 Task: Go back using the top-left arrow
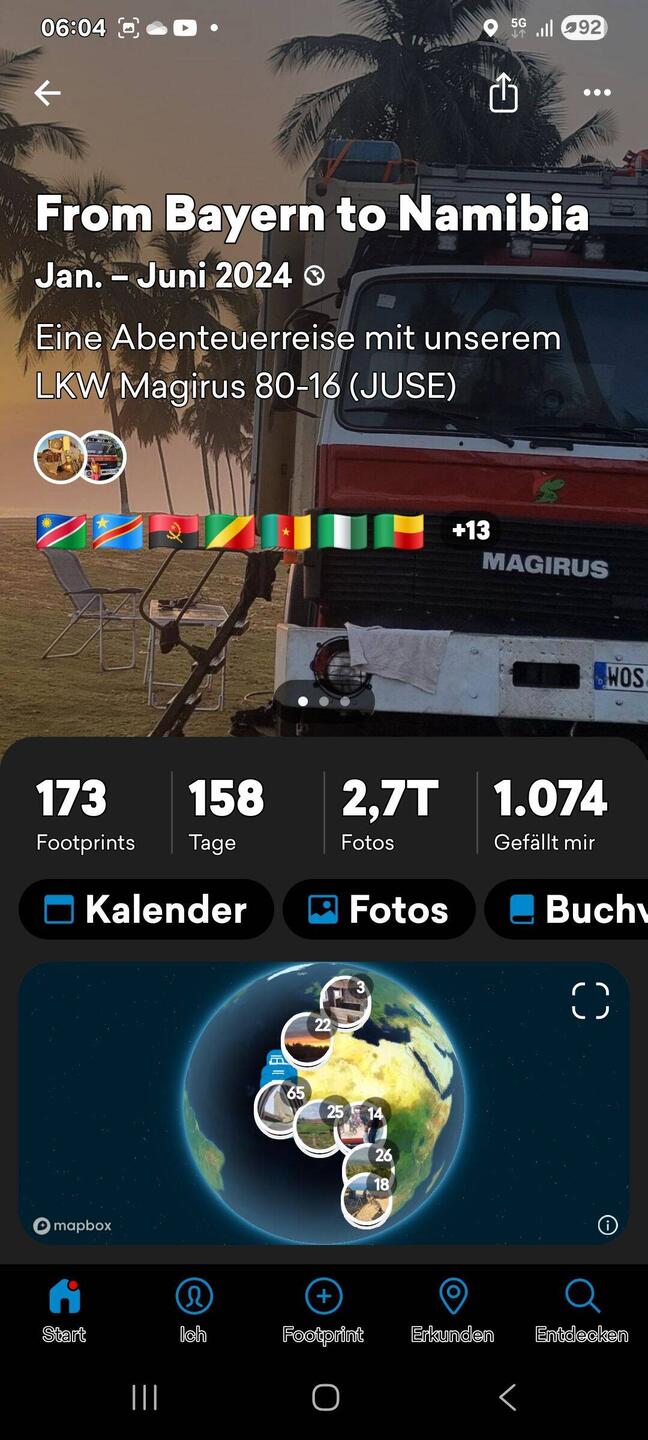coord(47,93)
